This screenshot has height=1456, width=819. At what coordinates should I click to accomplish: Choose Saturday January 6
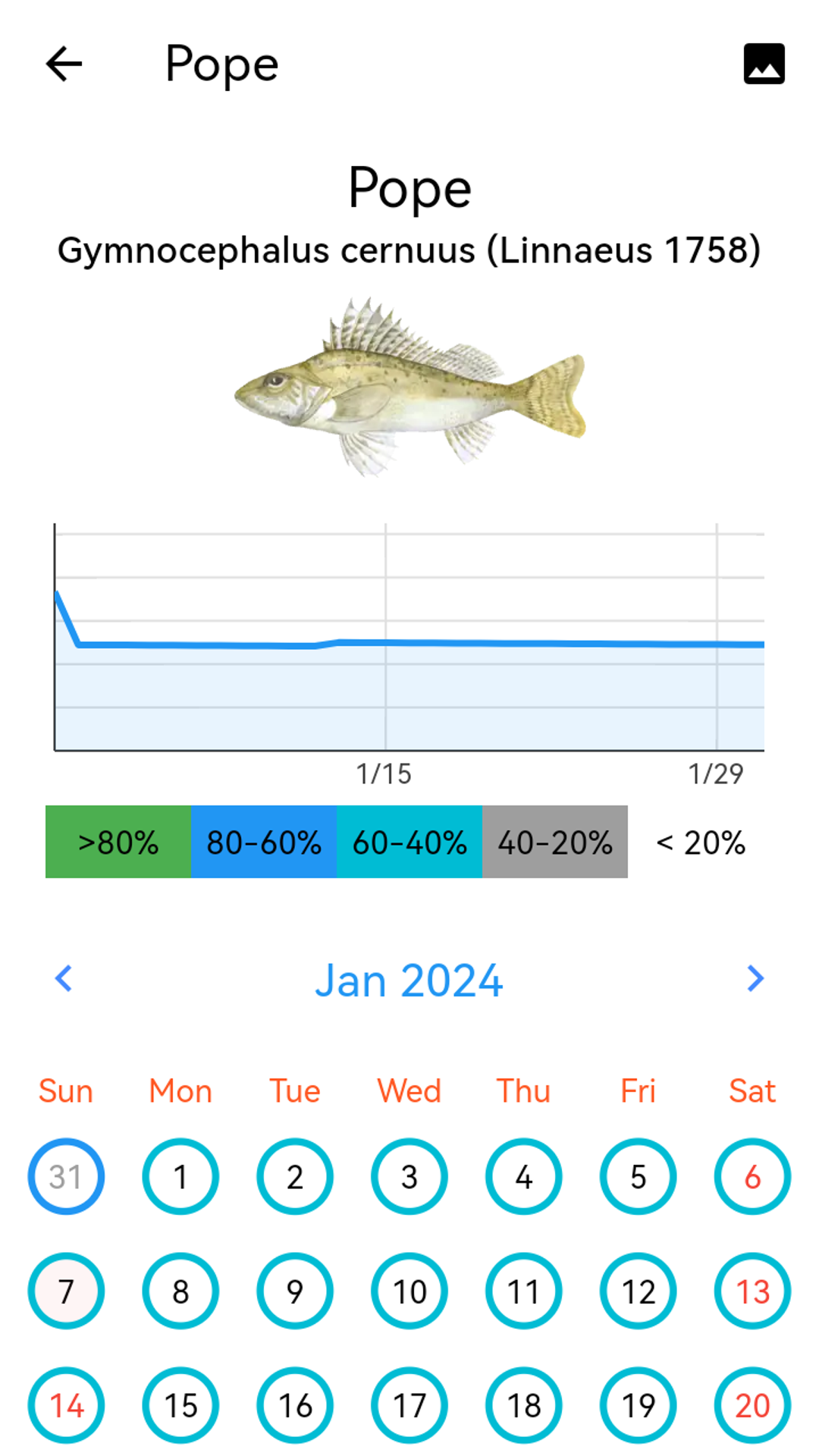click(x=752, y=1176)
